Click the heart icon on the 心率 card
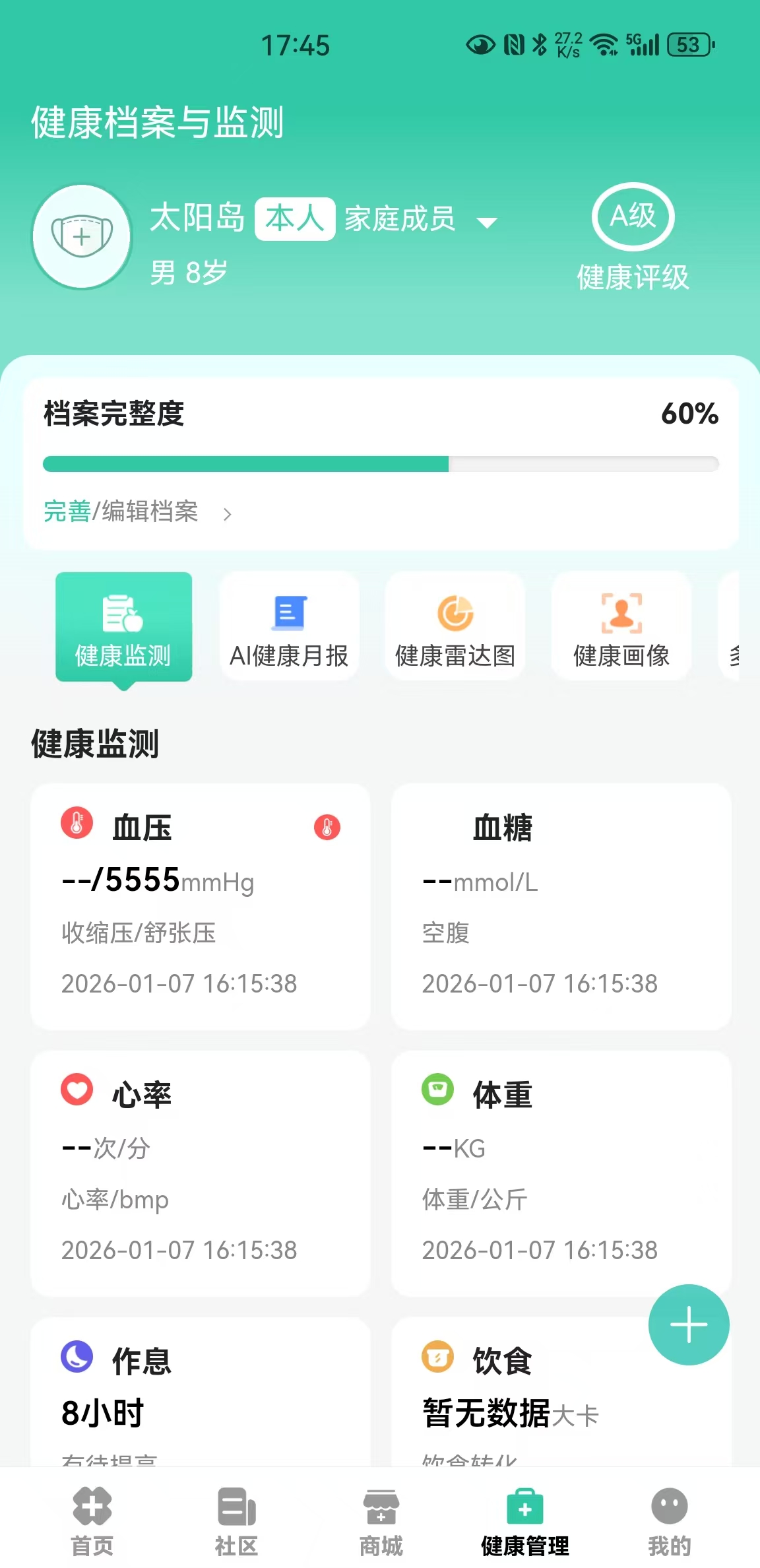760x1568 pixels. pos(77,1090)
